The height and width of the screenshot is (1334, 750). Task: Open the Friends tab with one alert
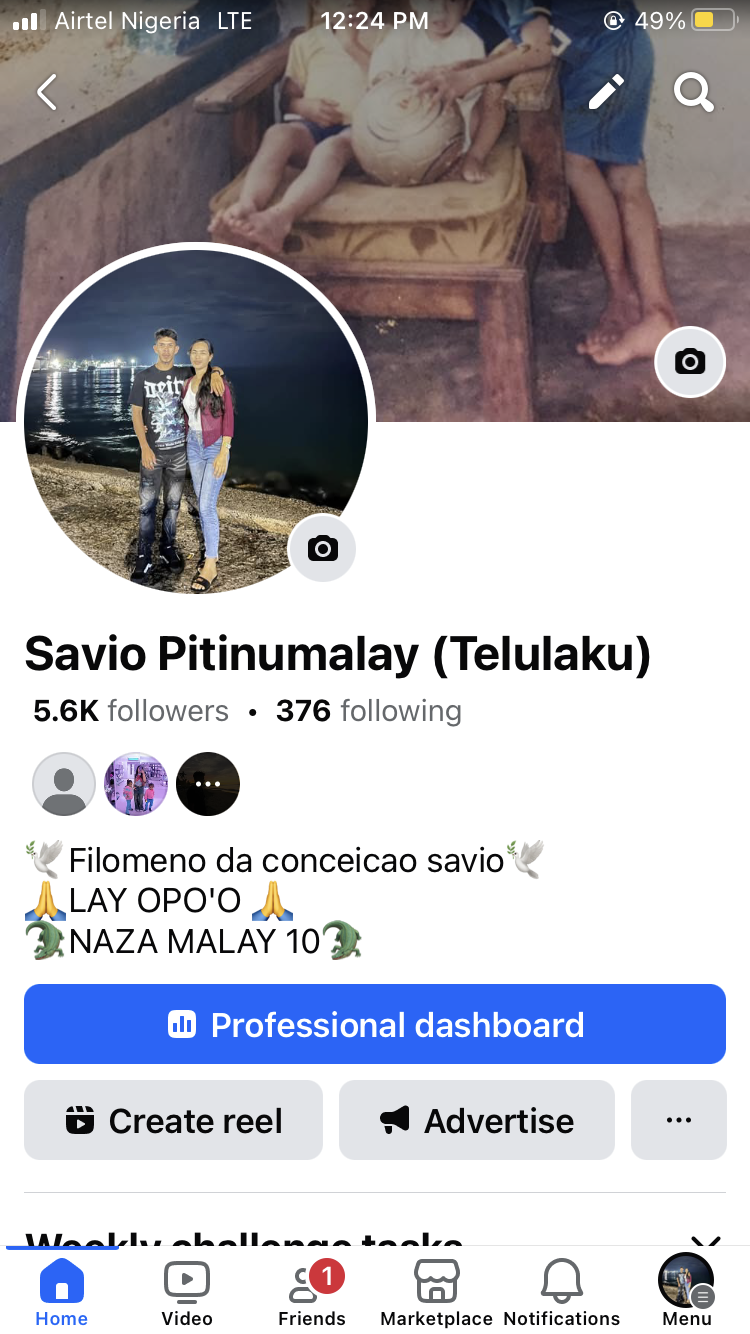[312, 1294]
